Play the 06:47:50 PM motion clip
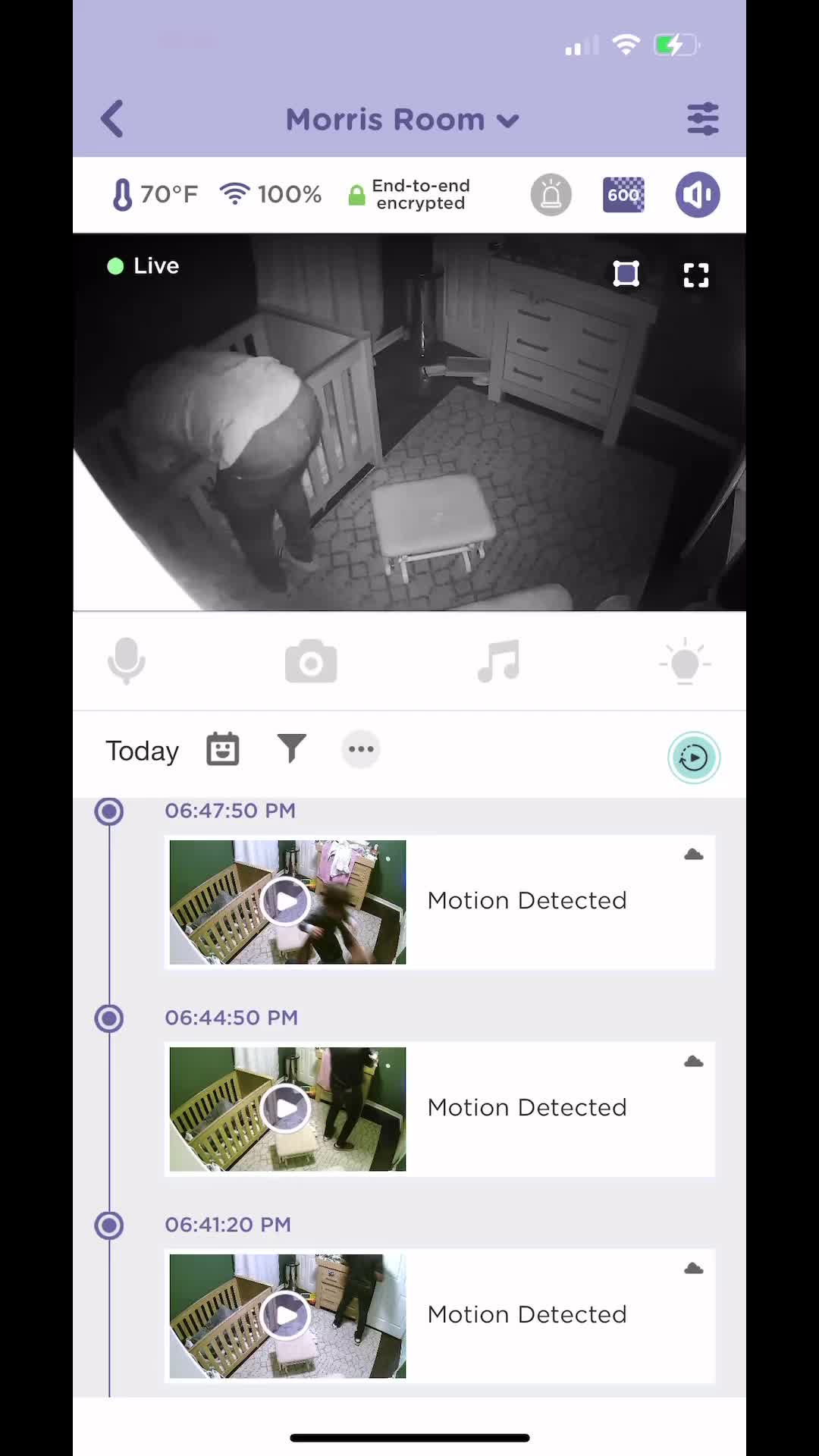The height and width of the screenshot is (1456, 819). tap(286, 902)
